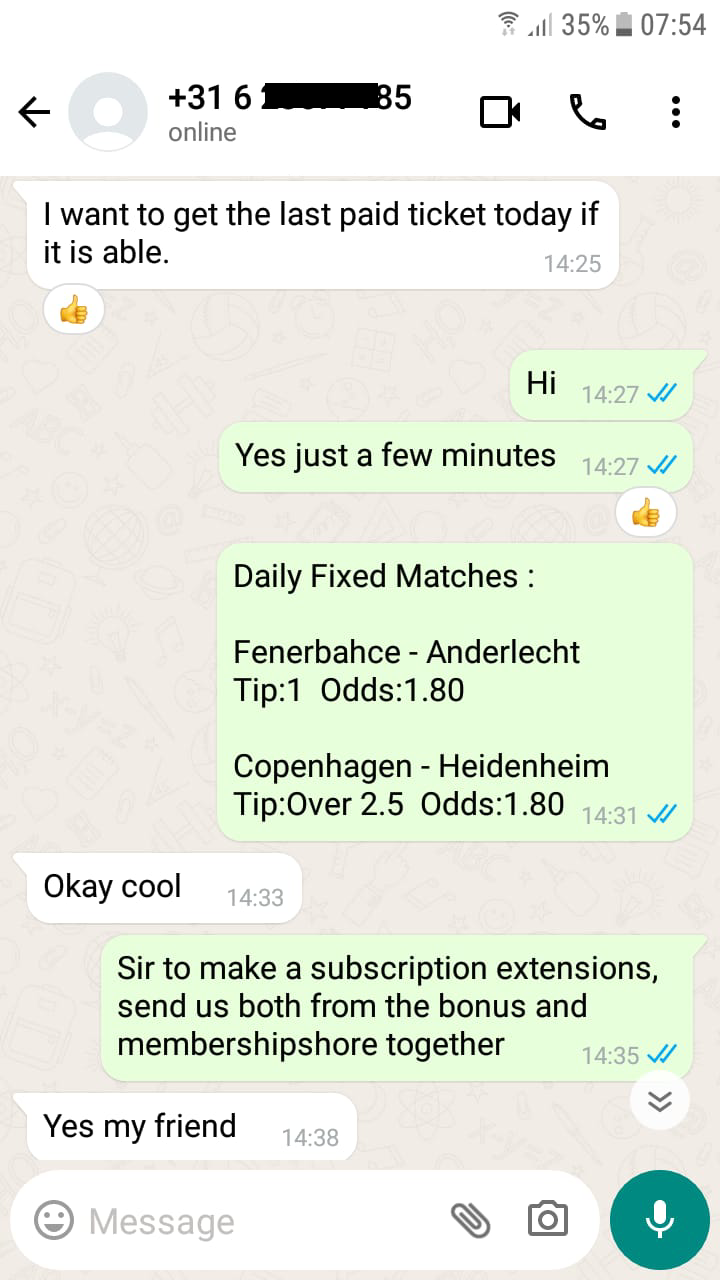View the thumbs-up reaction on the 14:25 message

click(74, 312)
